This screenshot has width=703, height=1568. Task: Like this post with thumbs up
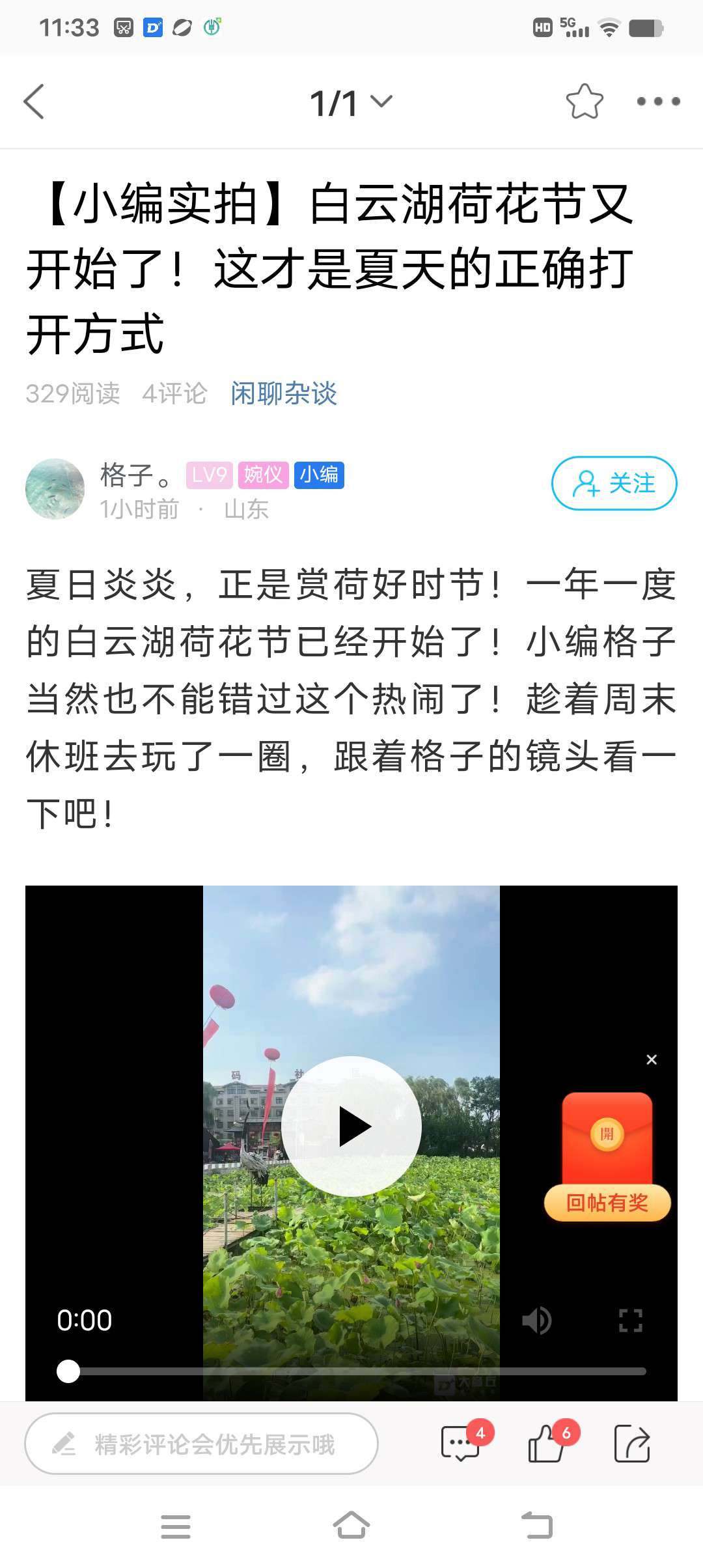[x=547, y=1444]
